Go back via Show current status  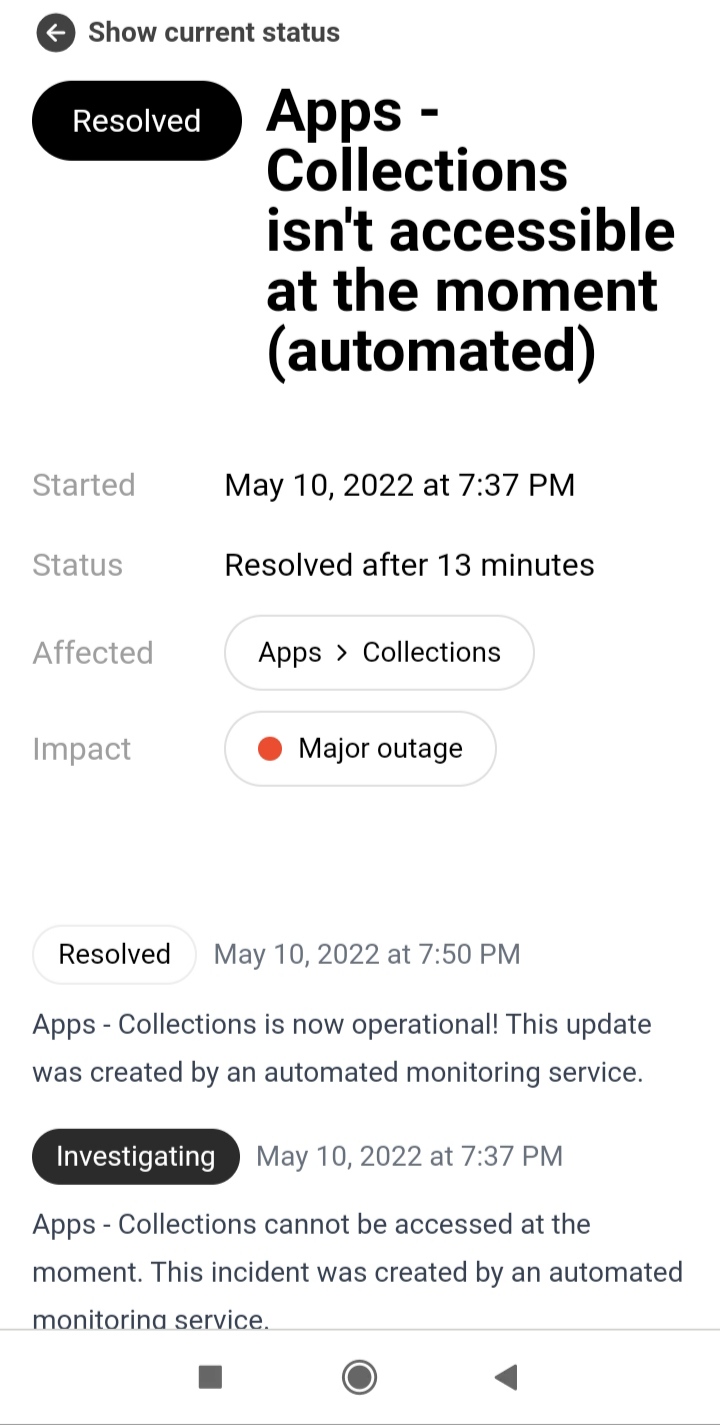pyautogui.click(x=189, y=33)
